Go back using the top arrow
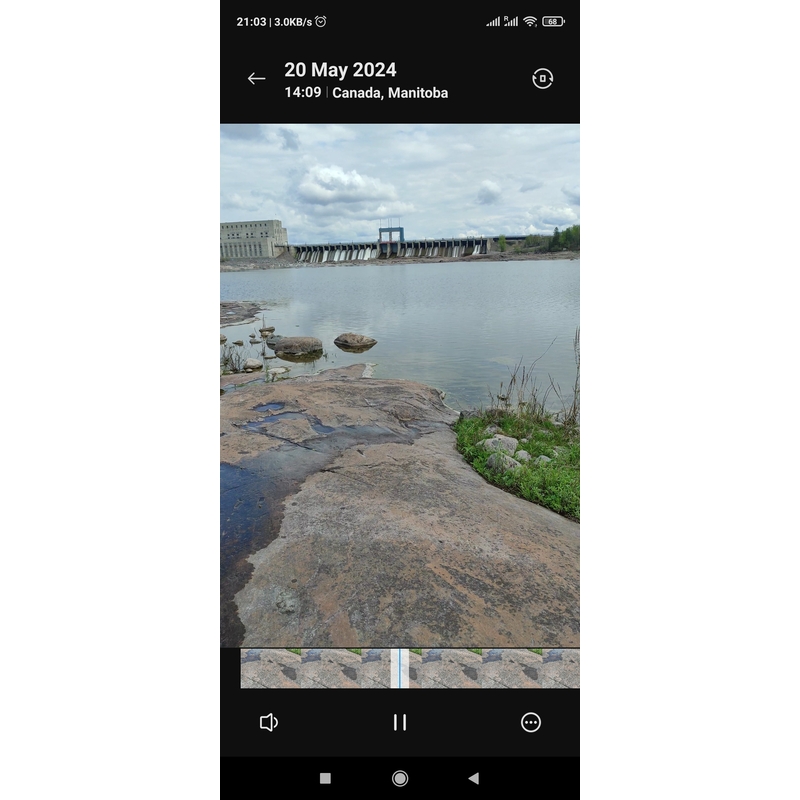800x800 pixels. click(256, 79)
